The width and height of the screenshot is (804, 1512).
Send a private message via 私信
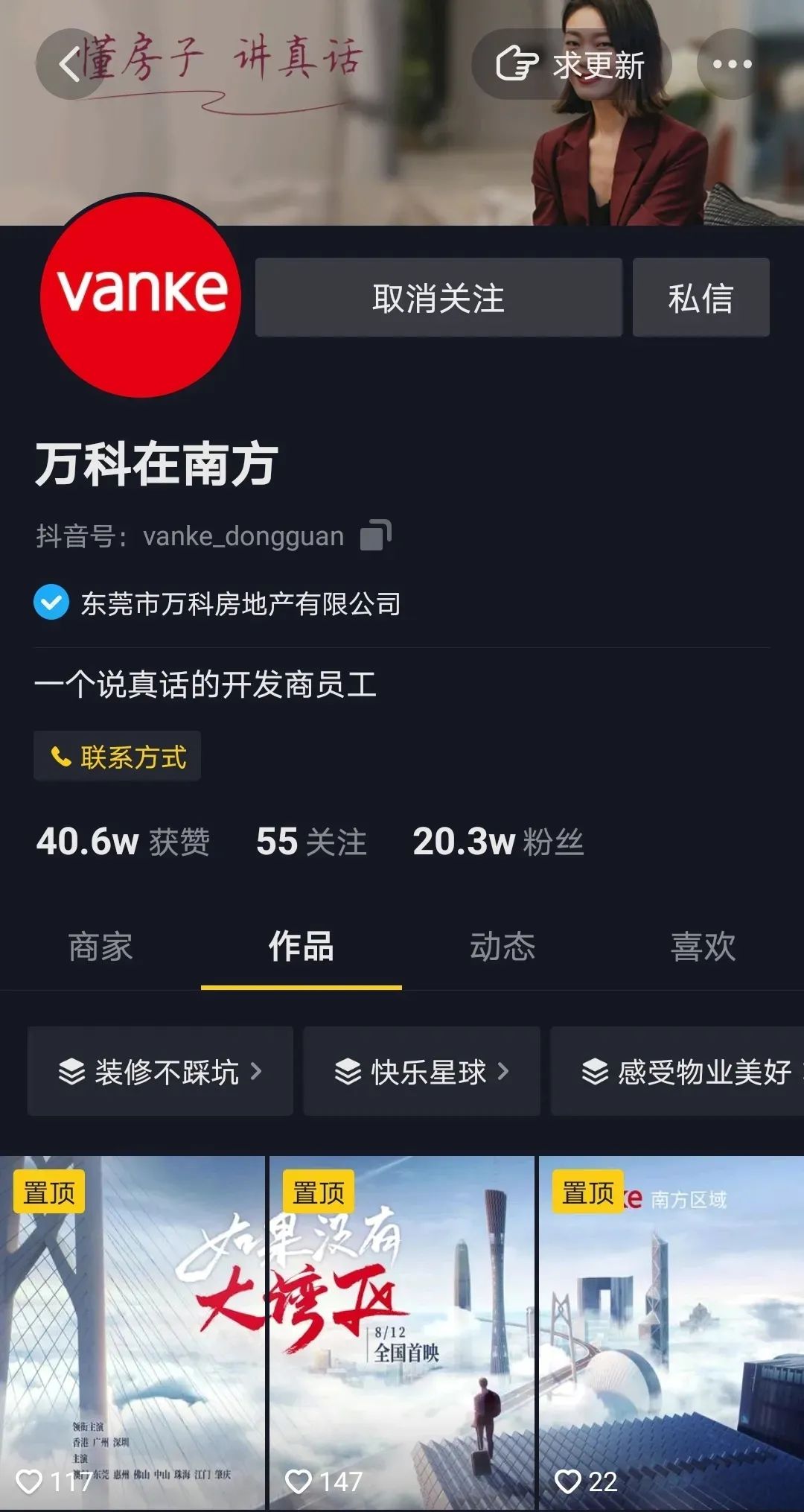point(701,298)
